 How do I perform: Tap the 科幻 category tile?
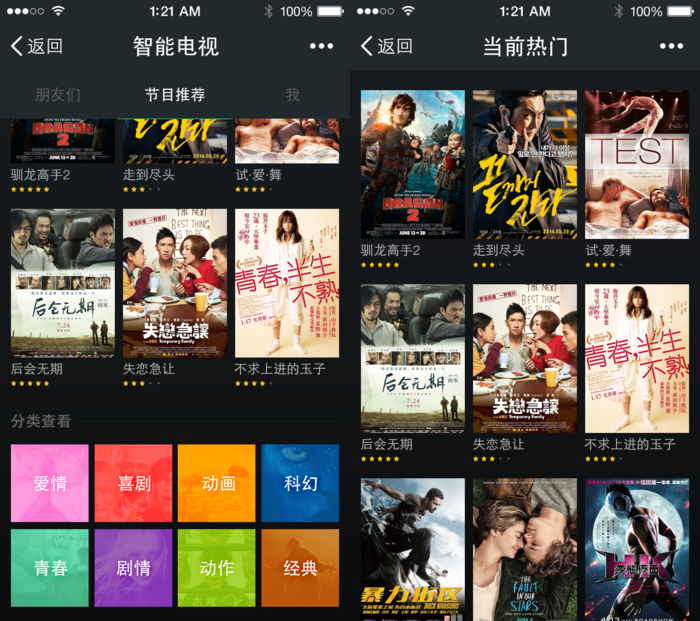(x=300, y=483)
